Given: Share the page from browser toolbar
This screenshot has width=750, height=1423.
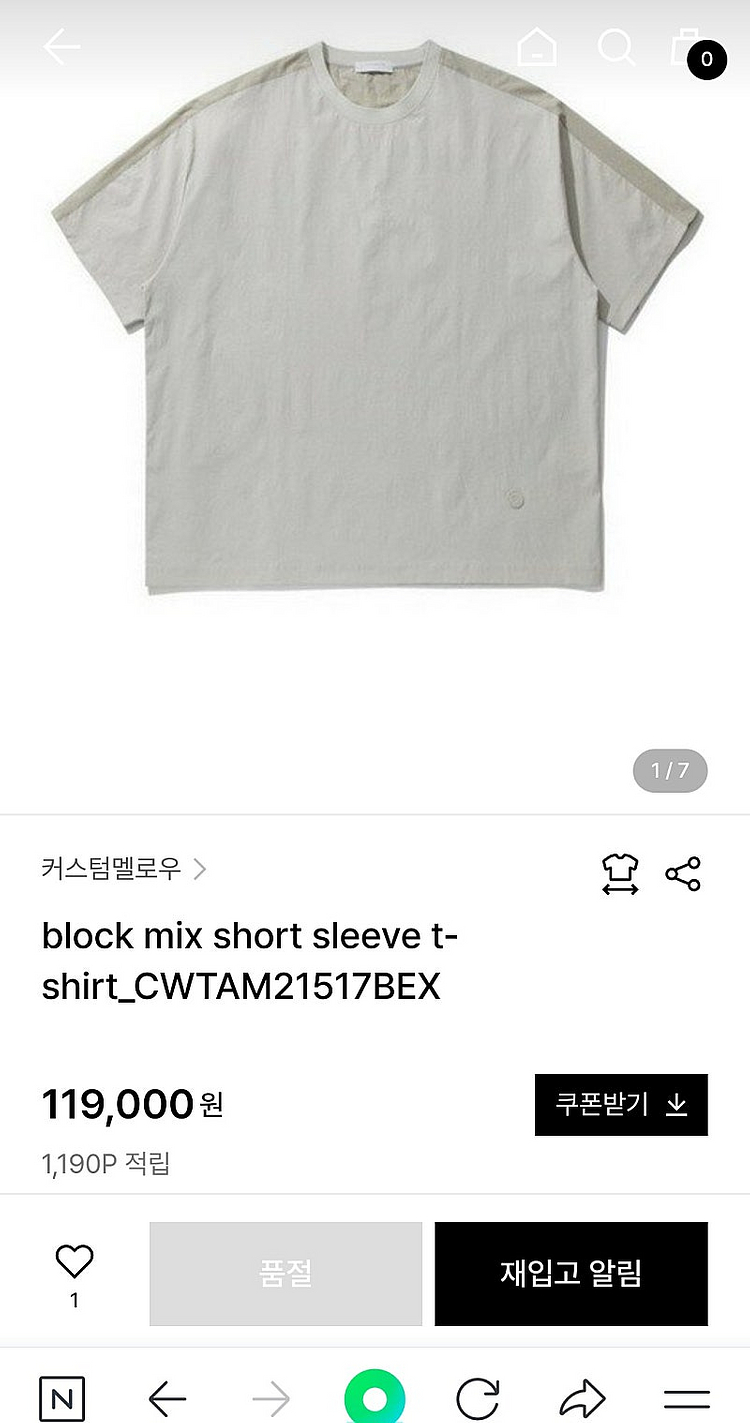Looking at the screenshot, I should pyautogui.click(x=582, y=1399).
